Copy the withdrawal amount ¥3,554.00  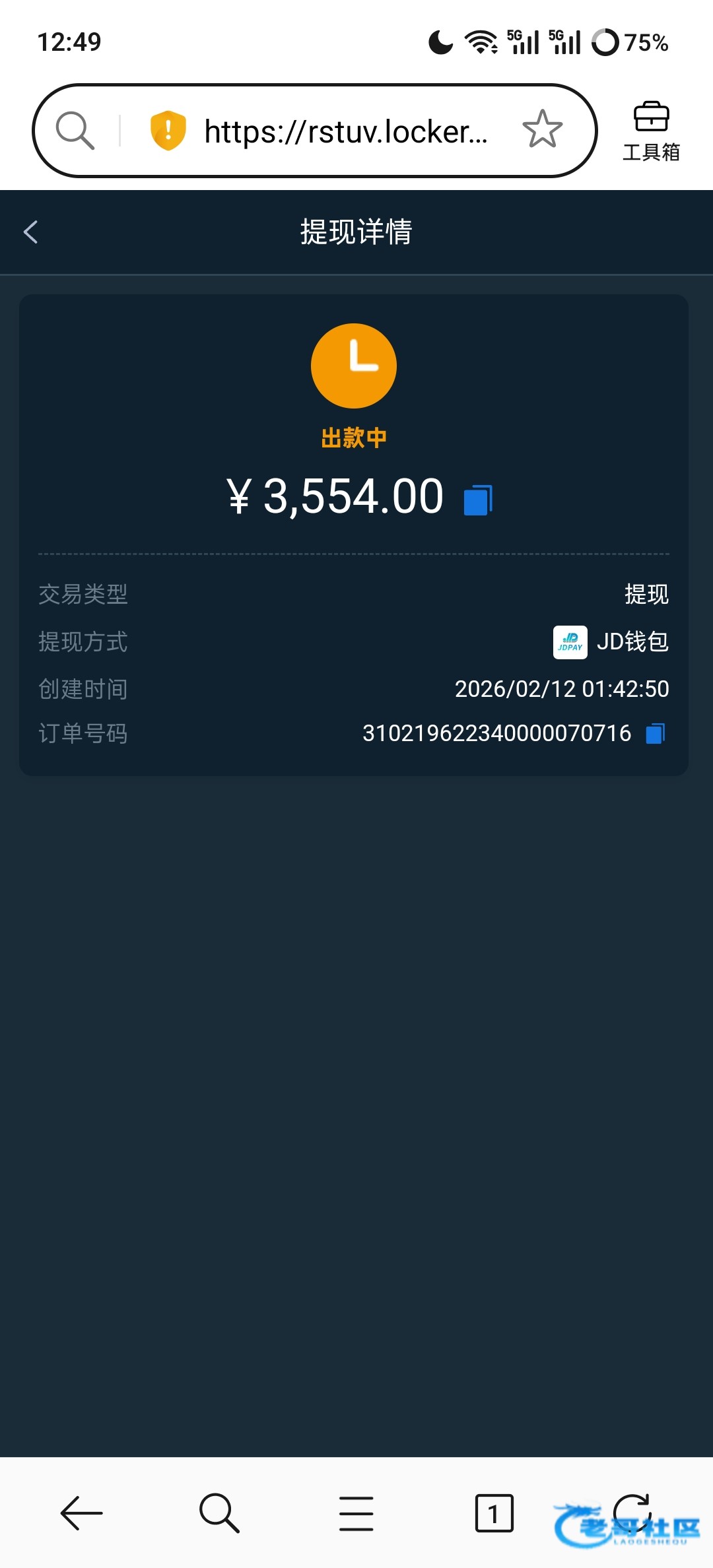point(479,500)
